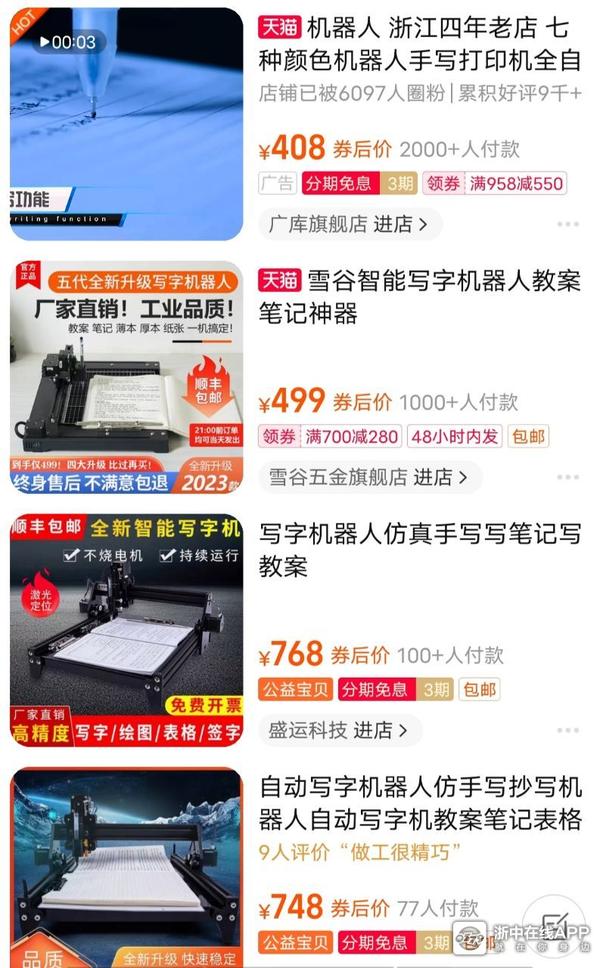Play the video preview on the first product
This screenshot has height=968, width=600.
(x=68, y=42)
